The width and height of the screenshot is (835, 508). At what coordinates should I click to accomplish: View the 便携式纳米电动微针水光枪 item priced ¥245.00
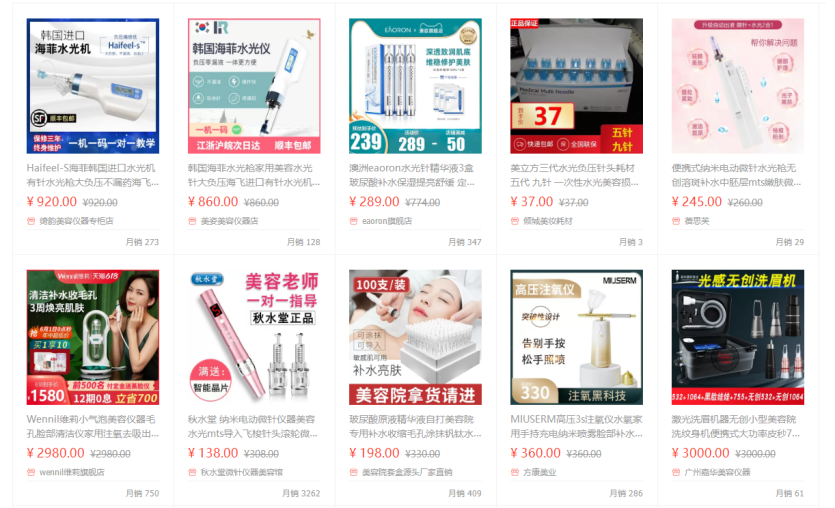point(737,84)
